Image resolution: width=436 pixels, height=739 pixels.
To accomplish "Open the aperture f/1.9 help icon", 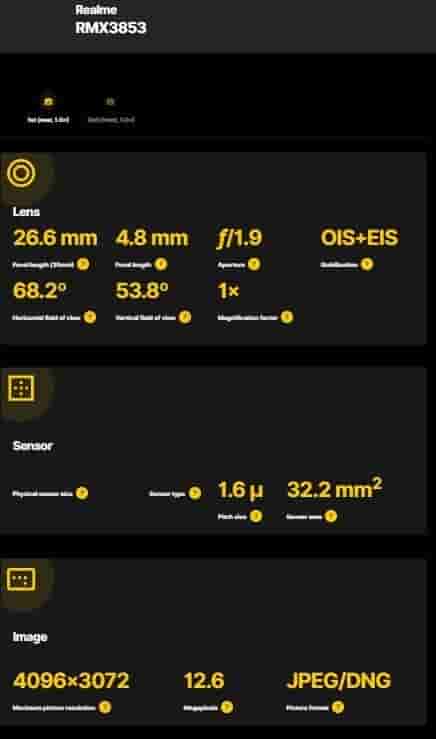I will (254, 264).
